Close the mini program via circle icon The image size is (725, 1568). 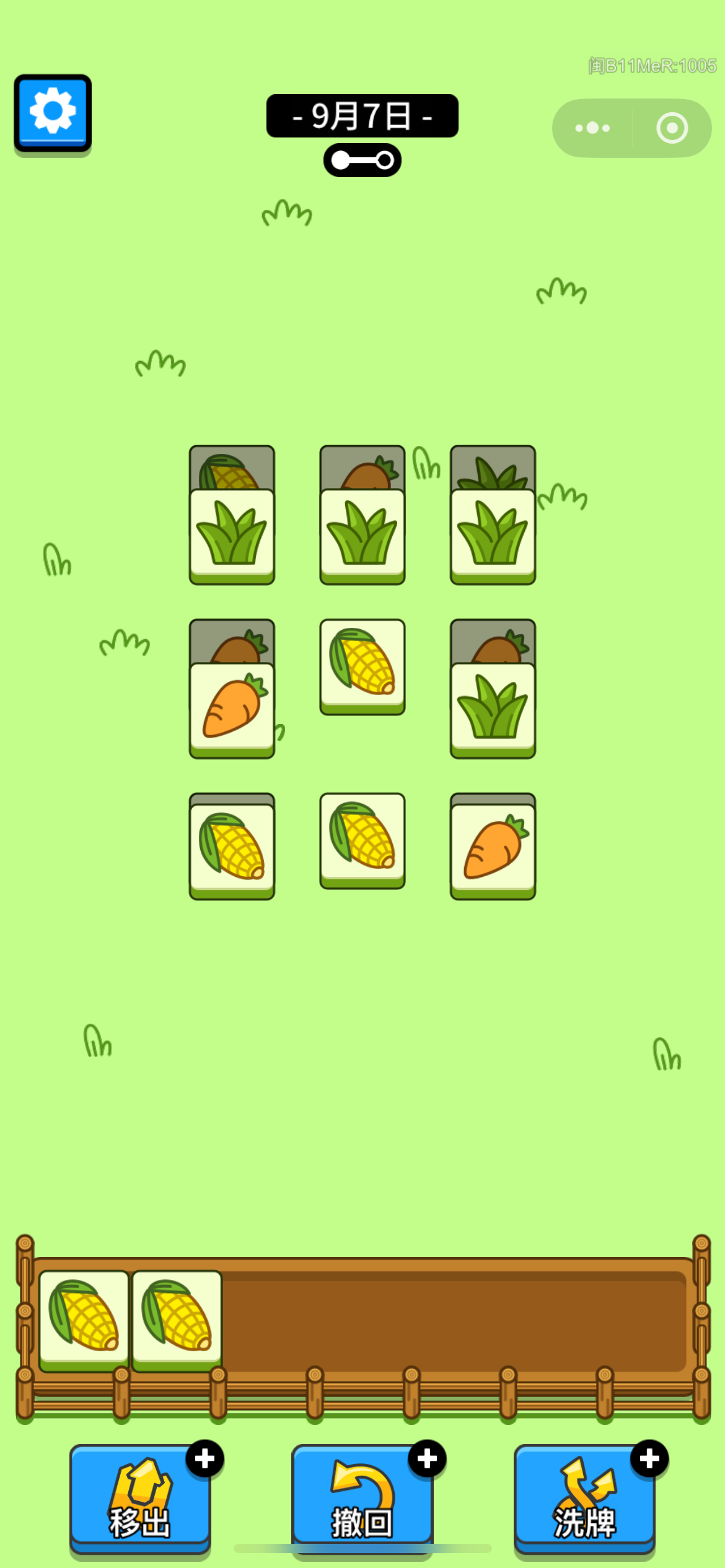click(672, 128)
